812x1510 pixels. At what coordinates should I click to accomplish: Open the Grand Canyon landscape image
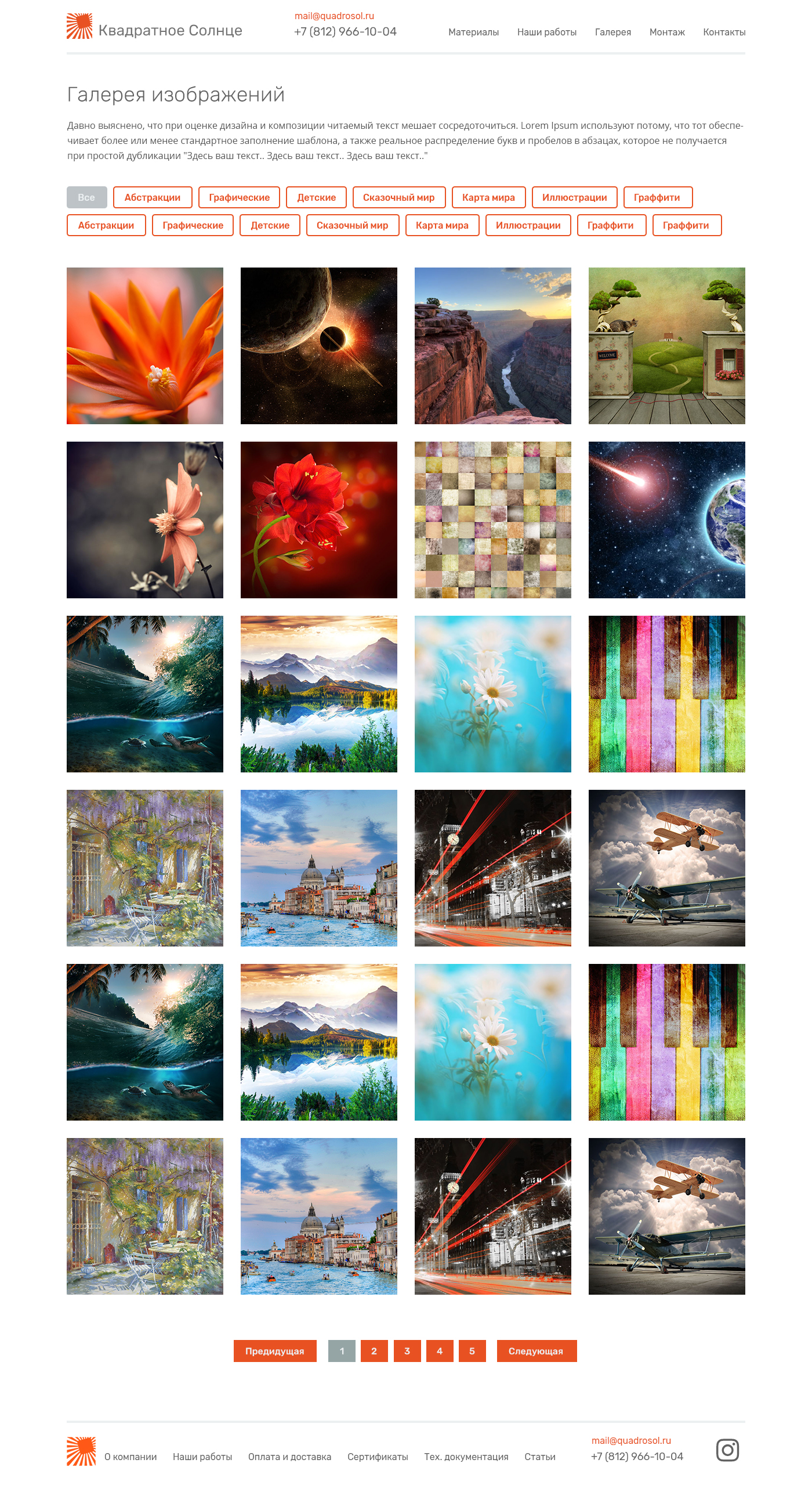tap(492, 346)
